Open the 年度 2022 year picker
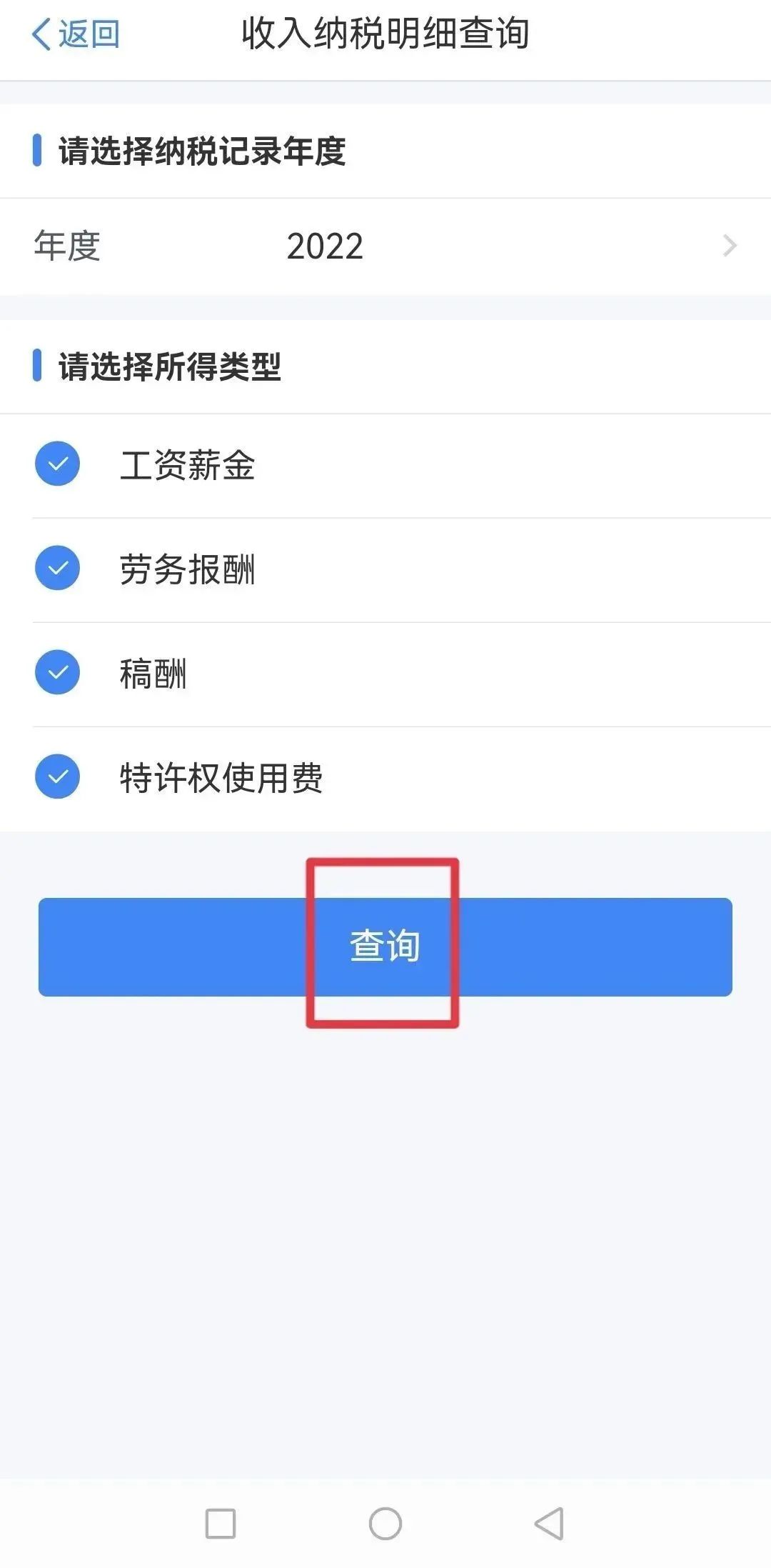The image size is (771, 1568). coord(385,246)
